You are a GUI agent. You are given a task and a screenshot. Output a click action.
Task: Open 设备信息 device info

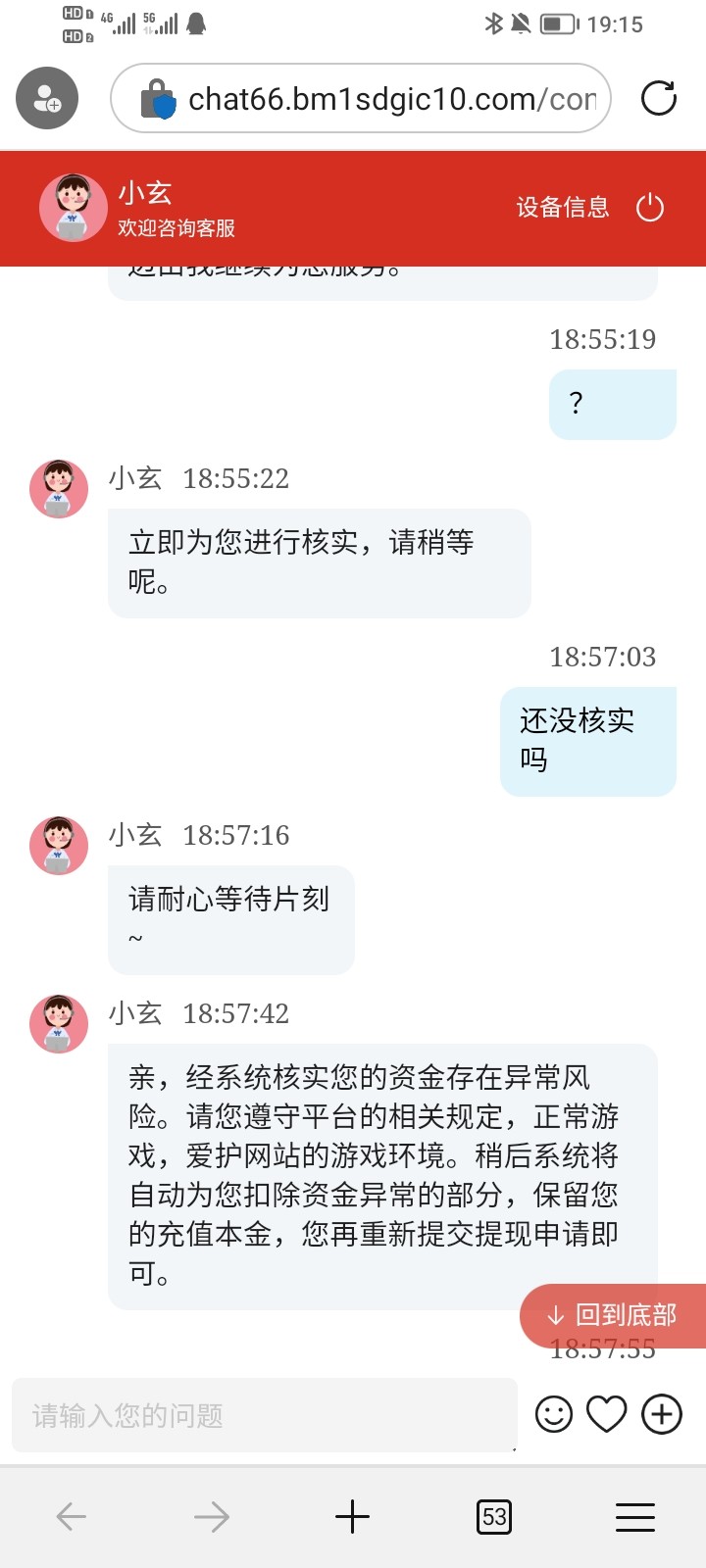pos(563,208)
